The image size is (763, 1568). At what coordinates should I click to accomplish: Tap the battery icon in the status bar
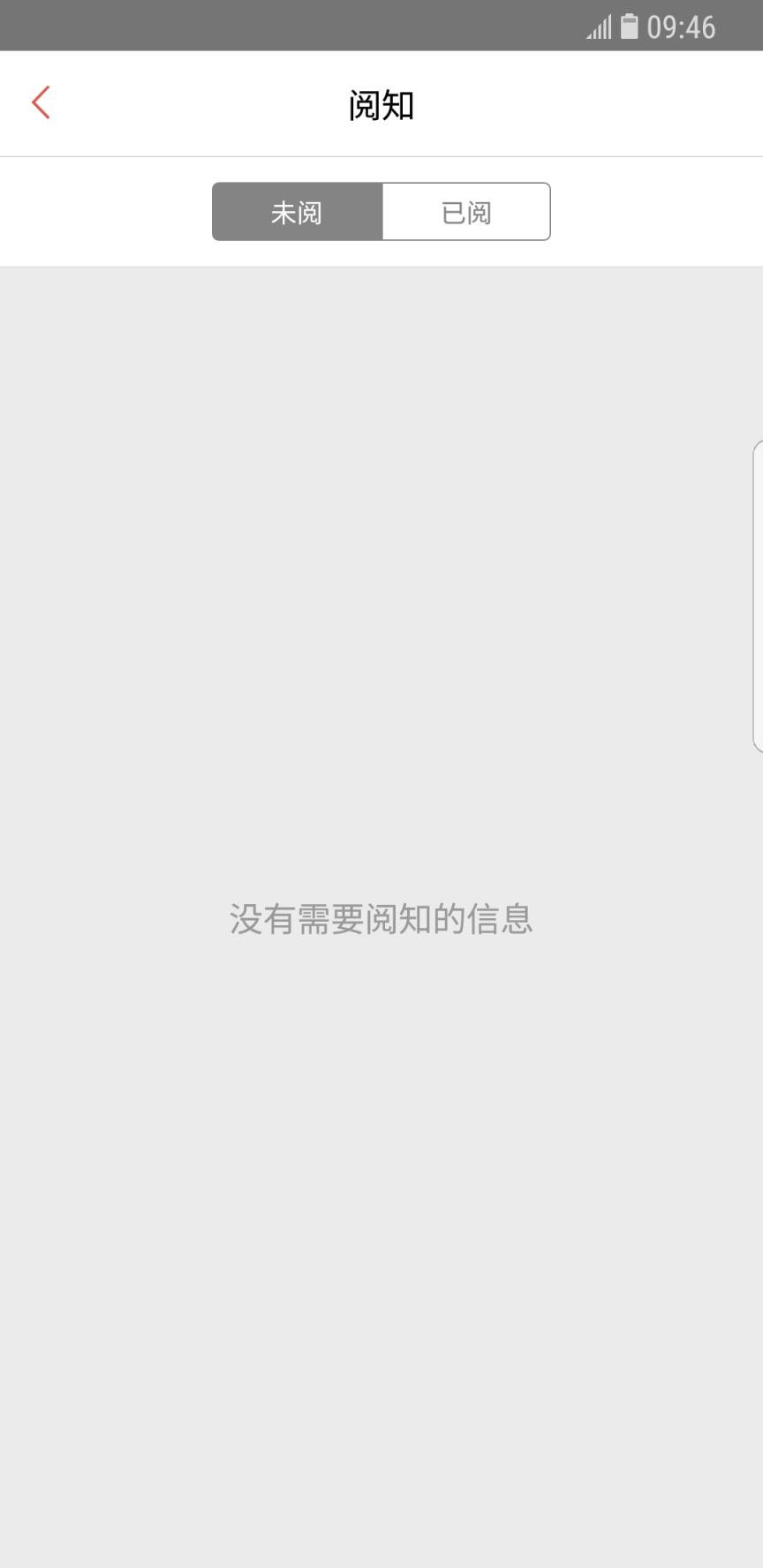pyautogui.click(x=631, y=26)
